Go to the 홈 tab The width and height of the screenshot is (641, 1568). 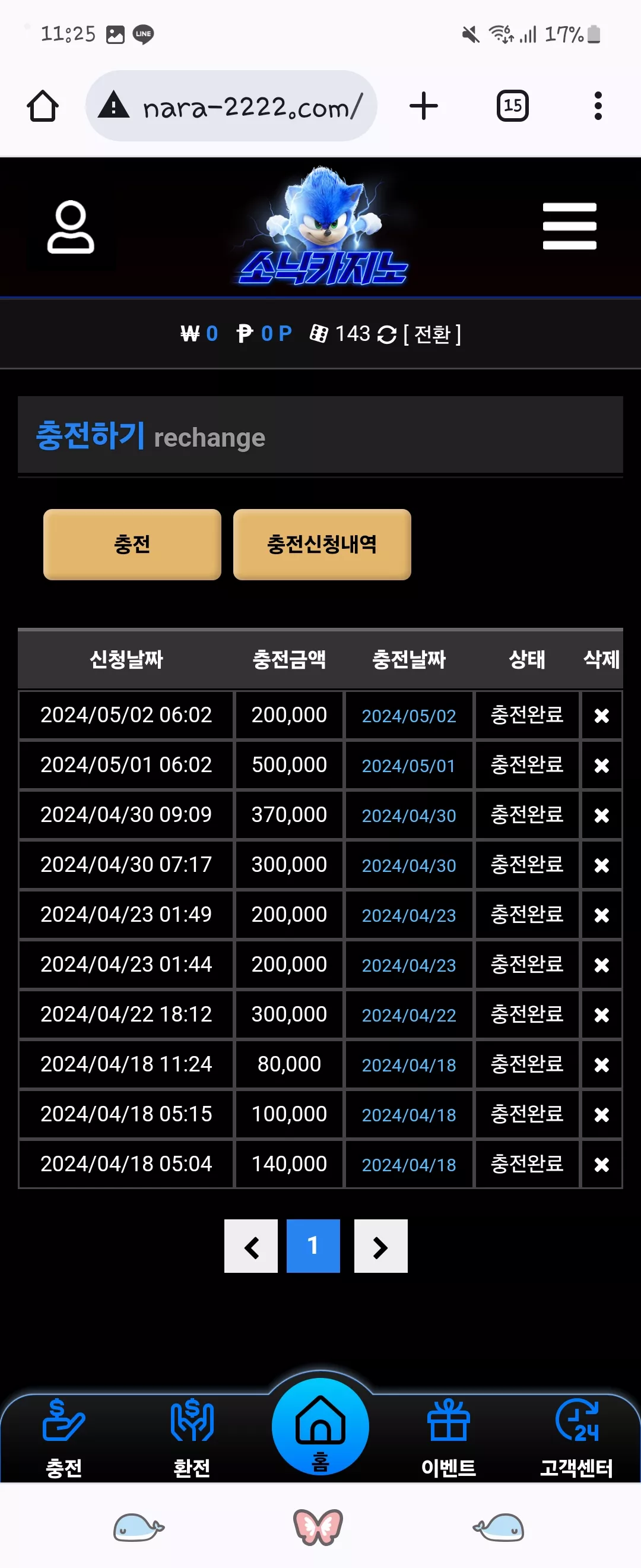(x=320, y=1427)
